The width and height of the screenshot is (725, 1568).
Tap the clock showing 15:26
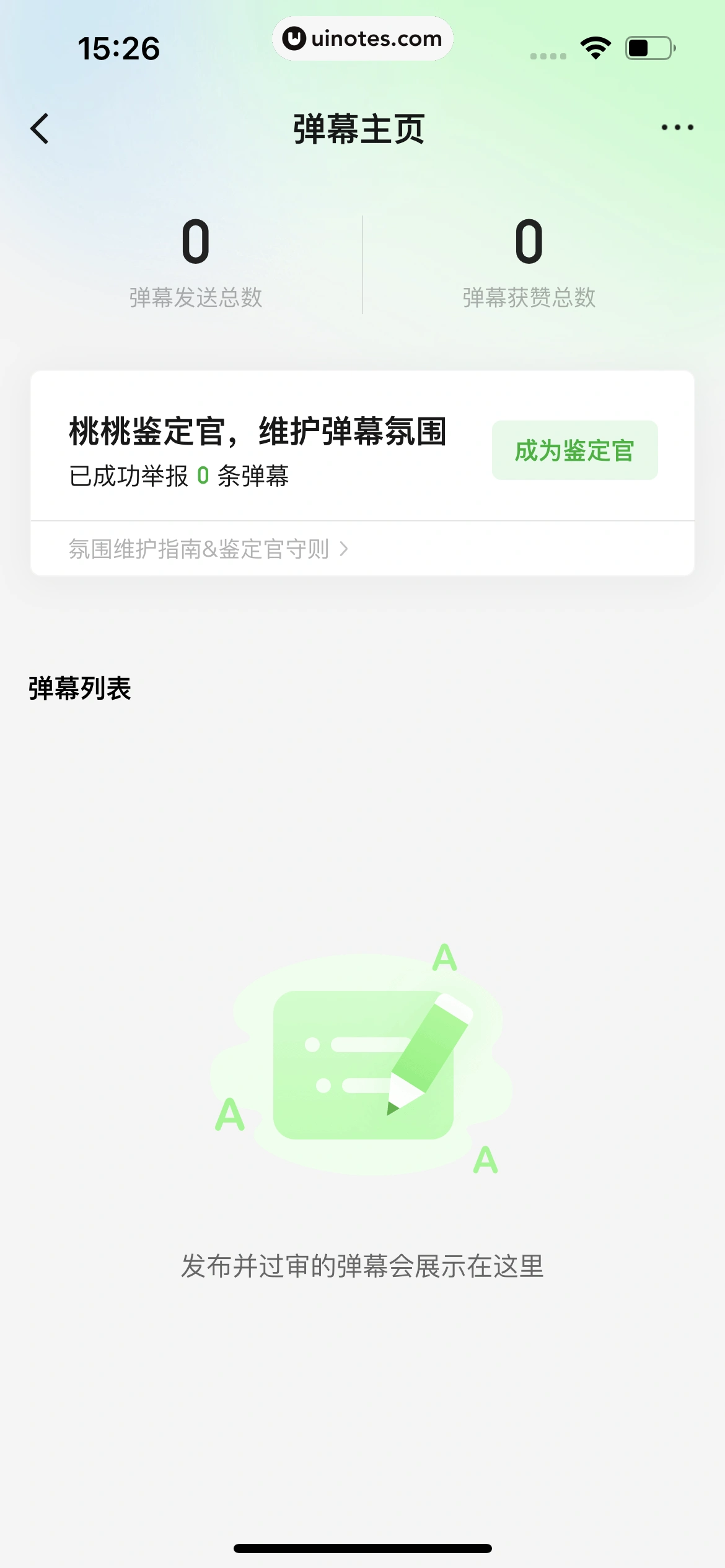pos(119,49)
